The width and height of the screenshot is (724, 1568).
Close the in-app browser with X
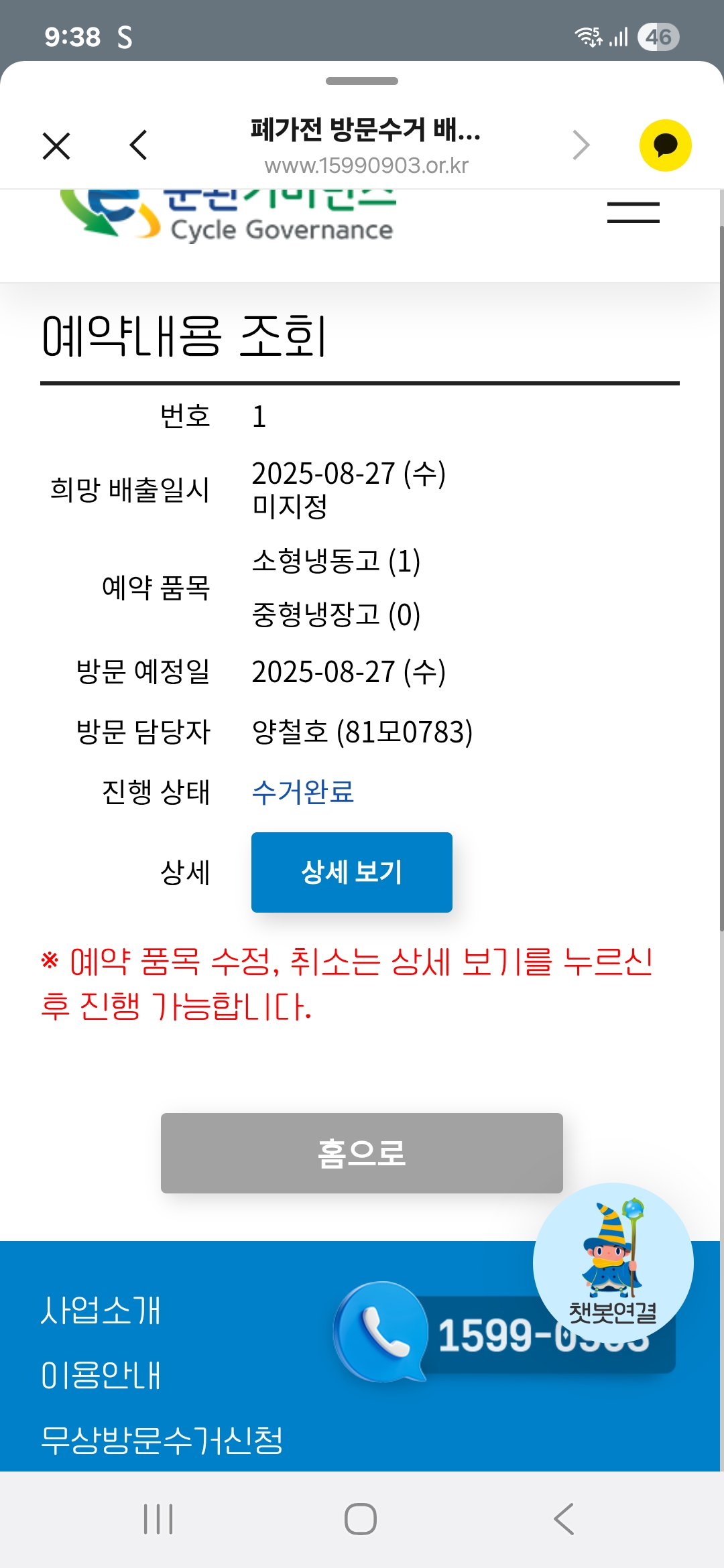point(56,145)
